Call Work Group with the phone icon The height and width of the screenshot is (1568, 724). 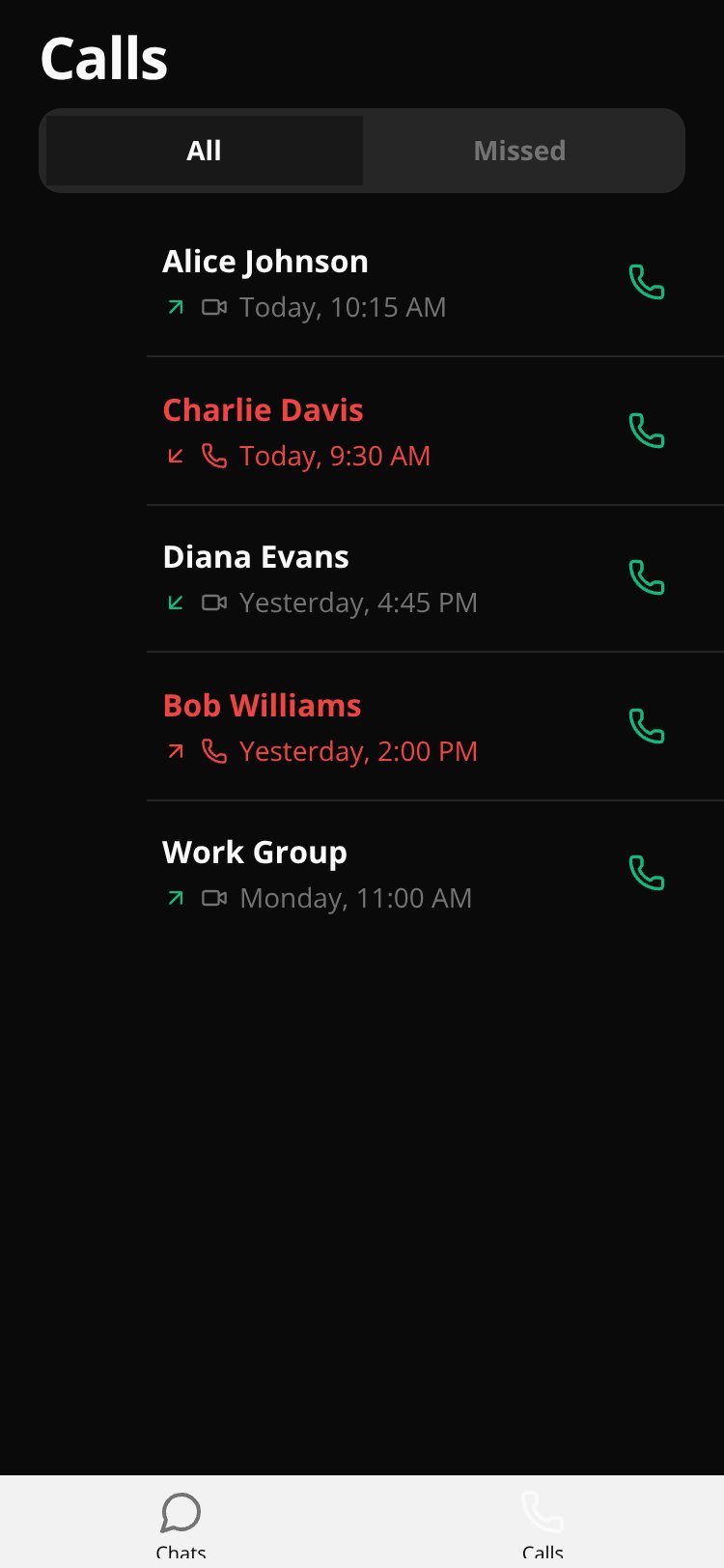(647, 873)
